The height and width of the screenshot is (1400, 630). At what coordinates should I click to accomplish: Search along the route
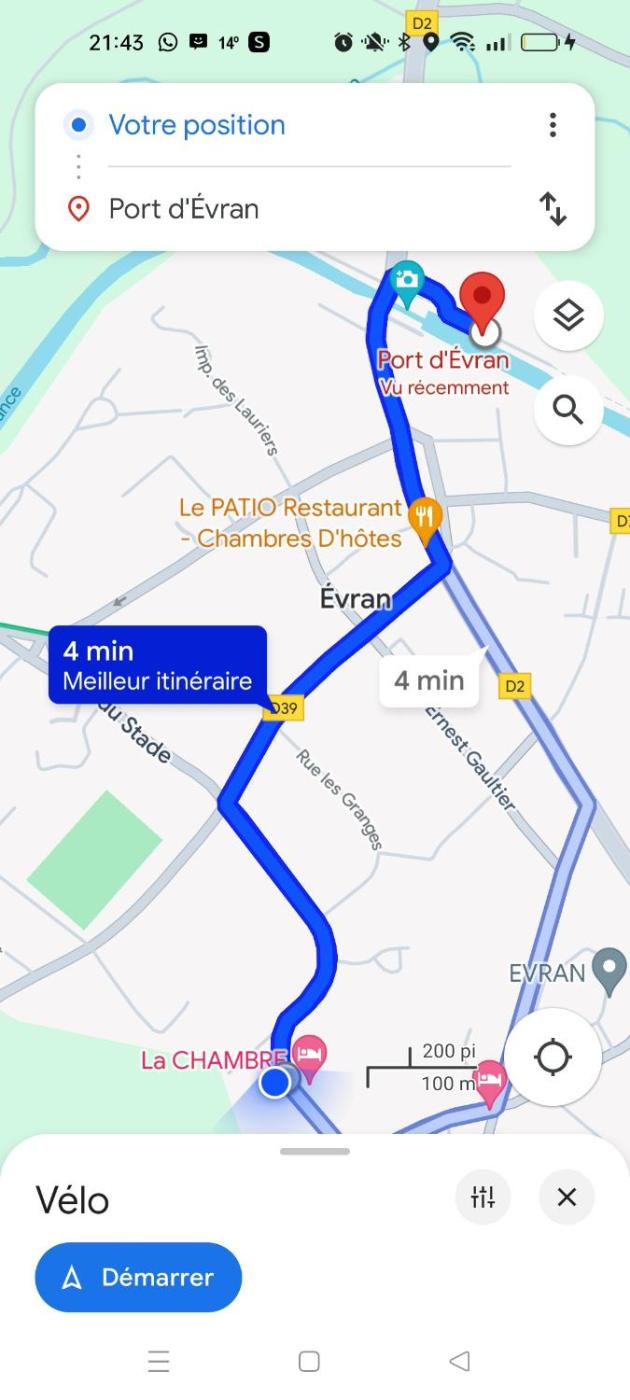pyautogui.click(x=568, y=410)
